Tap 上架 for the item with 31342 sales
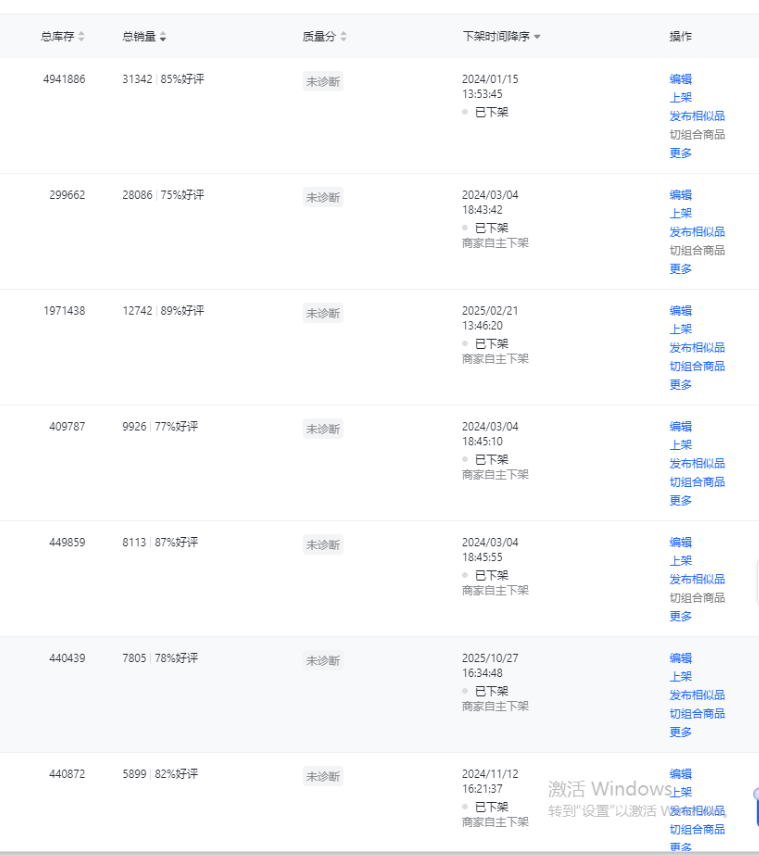The image size is (759, 856). tap(680, 97)
